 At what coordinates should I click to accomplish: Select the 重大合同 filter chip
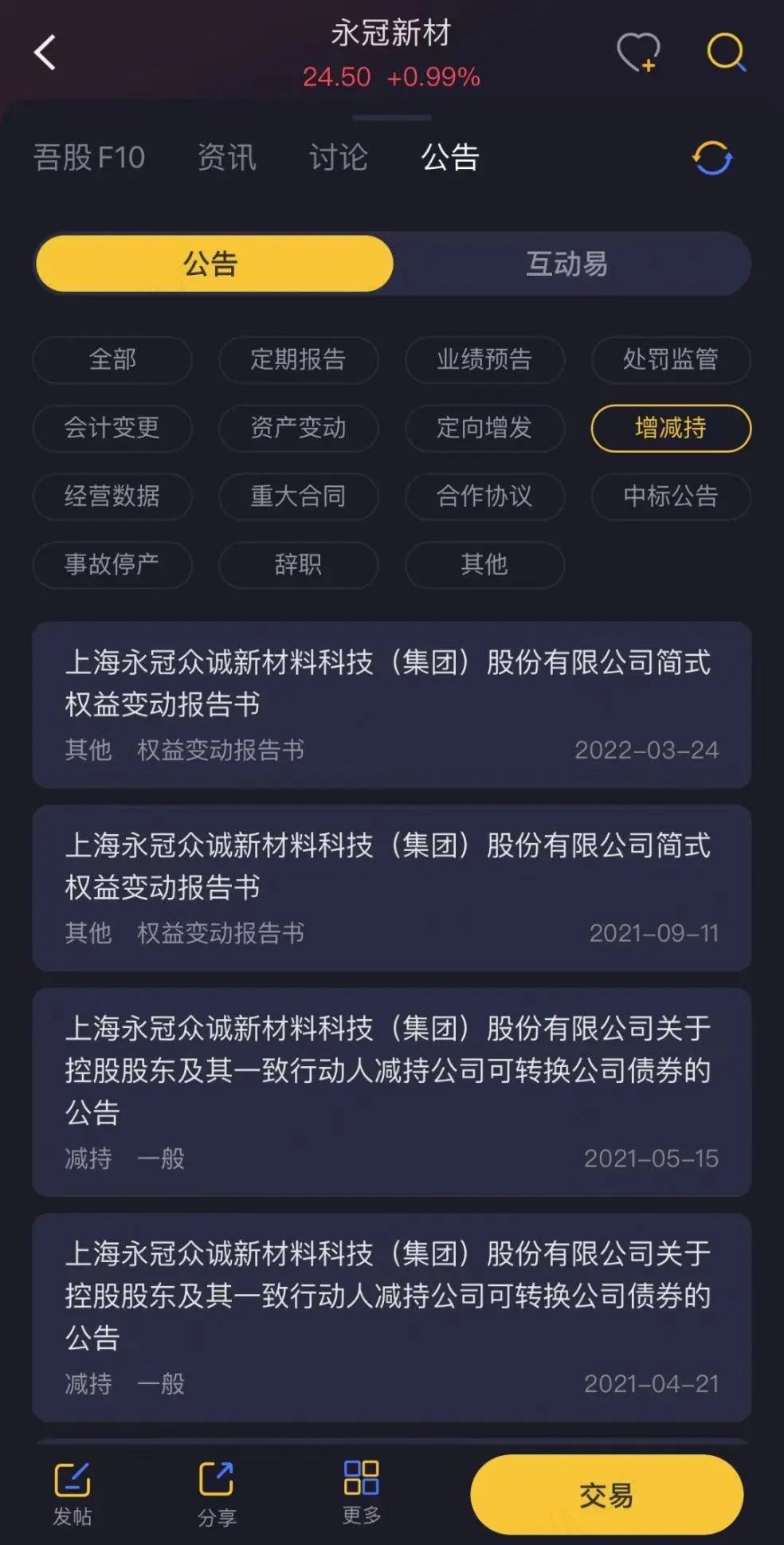point(298,496)
